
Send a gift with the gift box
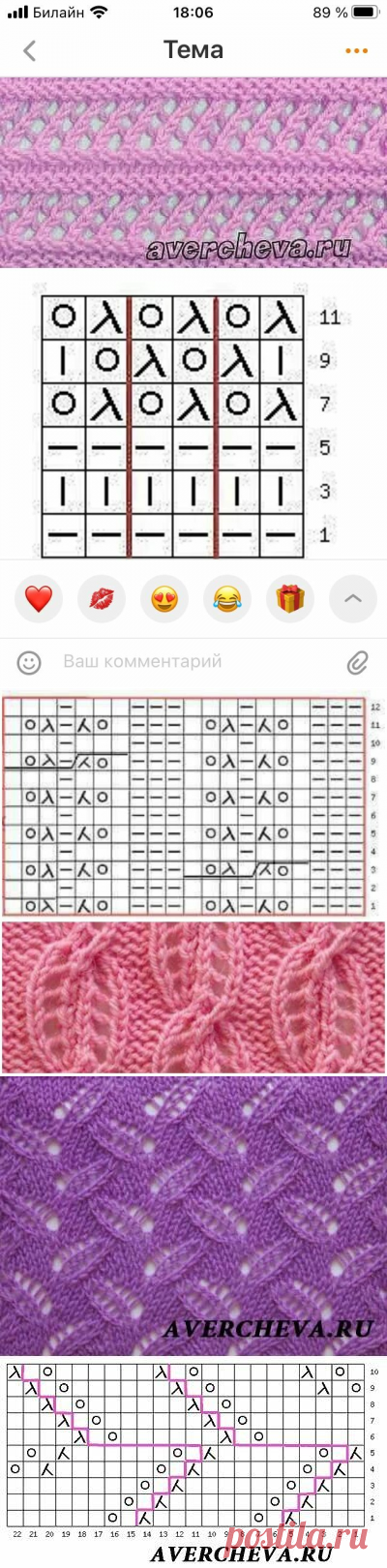click(290, 599)
